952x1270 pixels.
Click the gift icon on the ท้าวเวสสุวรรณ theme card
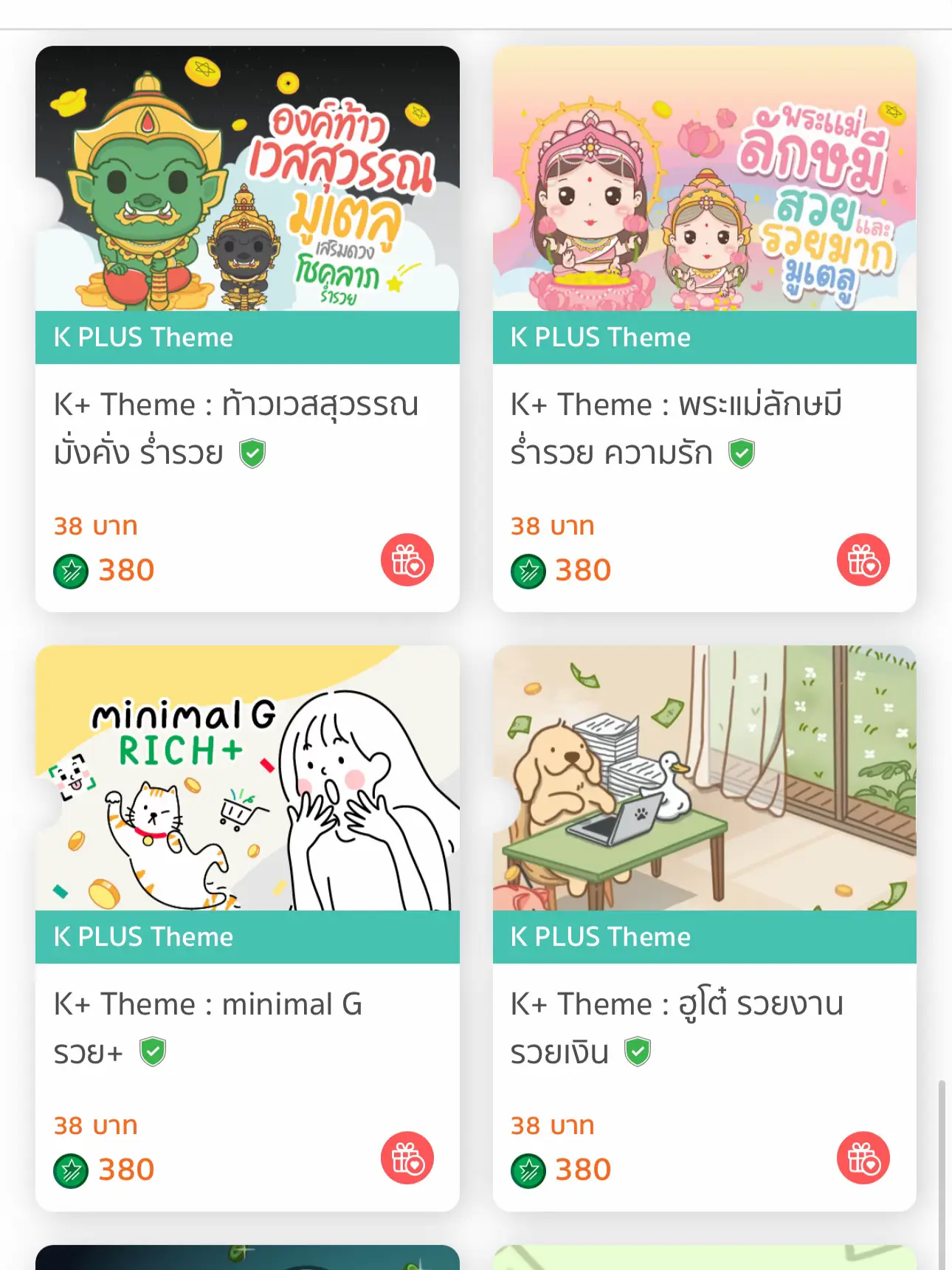coord(407,560)
